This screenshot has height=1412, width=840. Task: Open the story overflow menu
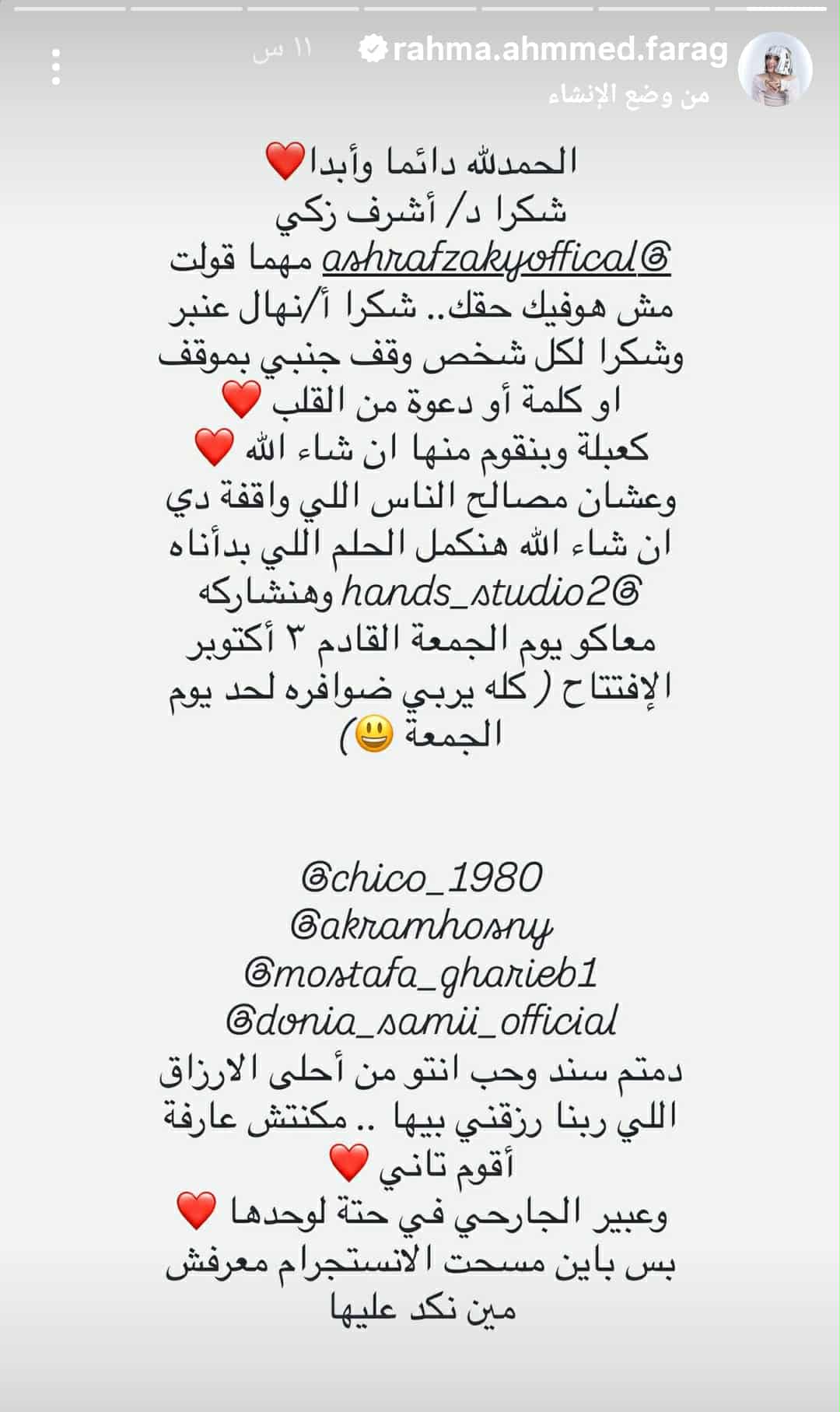[56, 67]
